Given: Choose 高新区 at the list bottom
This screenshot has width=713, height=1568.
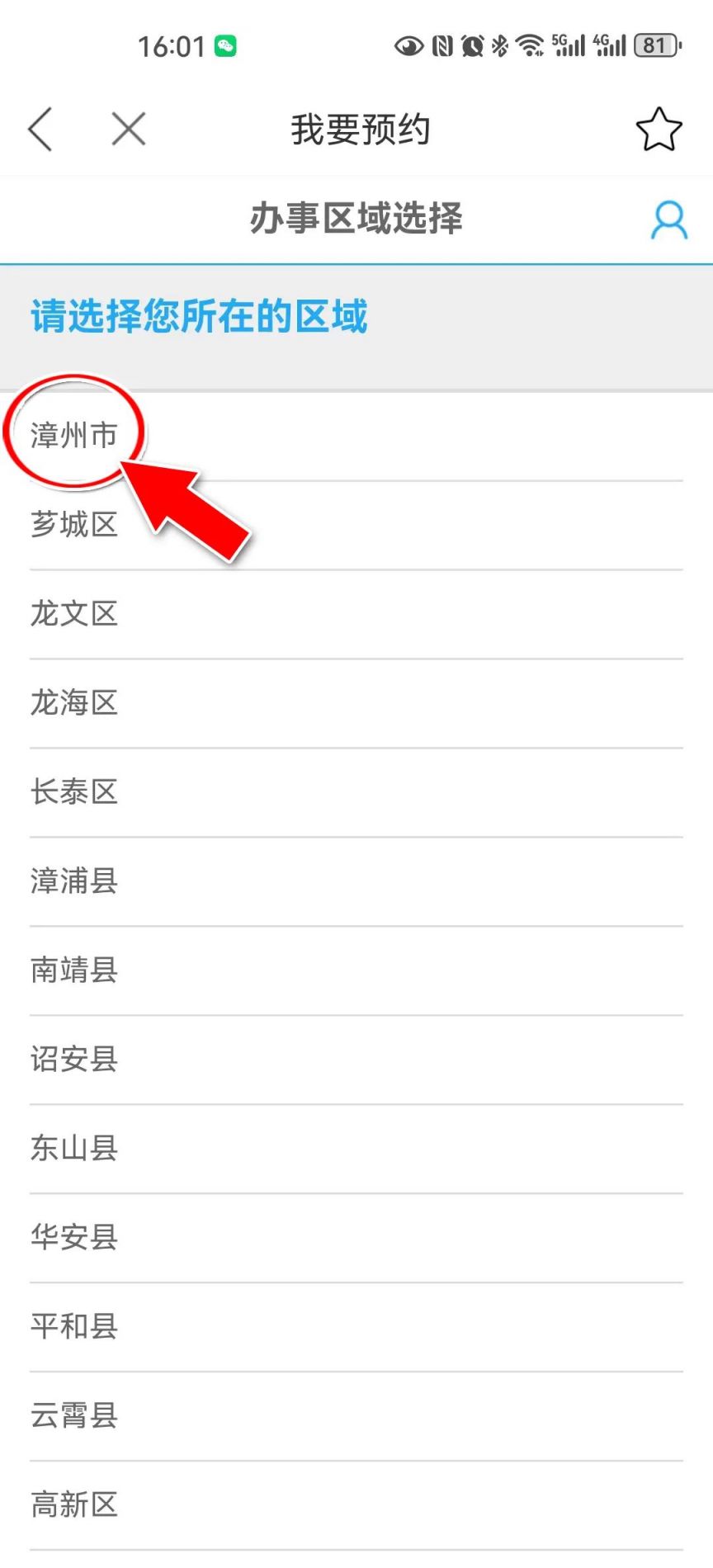Looking at the screenshot, I should pyautogui.click(x=74, y=1505).
